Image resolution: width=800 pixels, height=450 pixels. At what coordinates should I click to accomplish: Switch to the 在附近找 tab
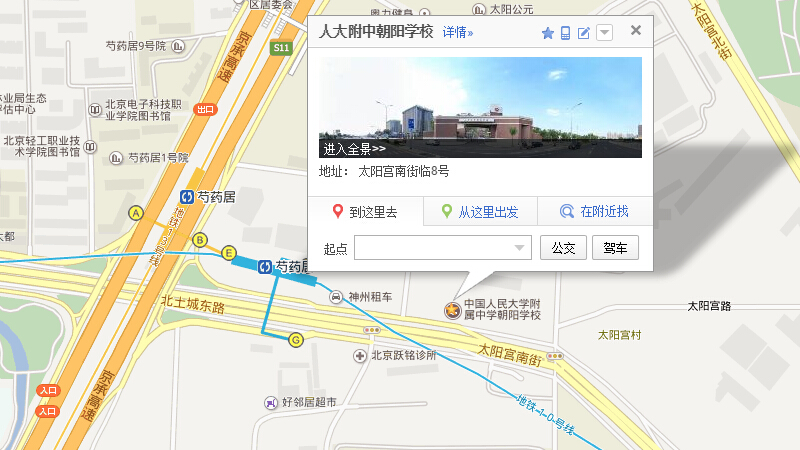pyautogui.click(x=594, y=212)
